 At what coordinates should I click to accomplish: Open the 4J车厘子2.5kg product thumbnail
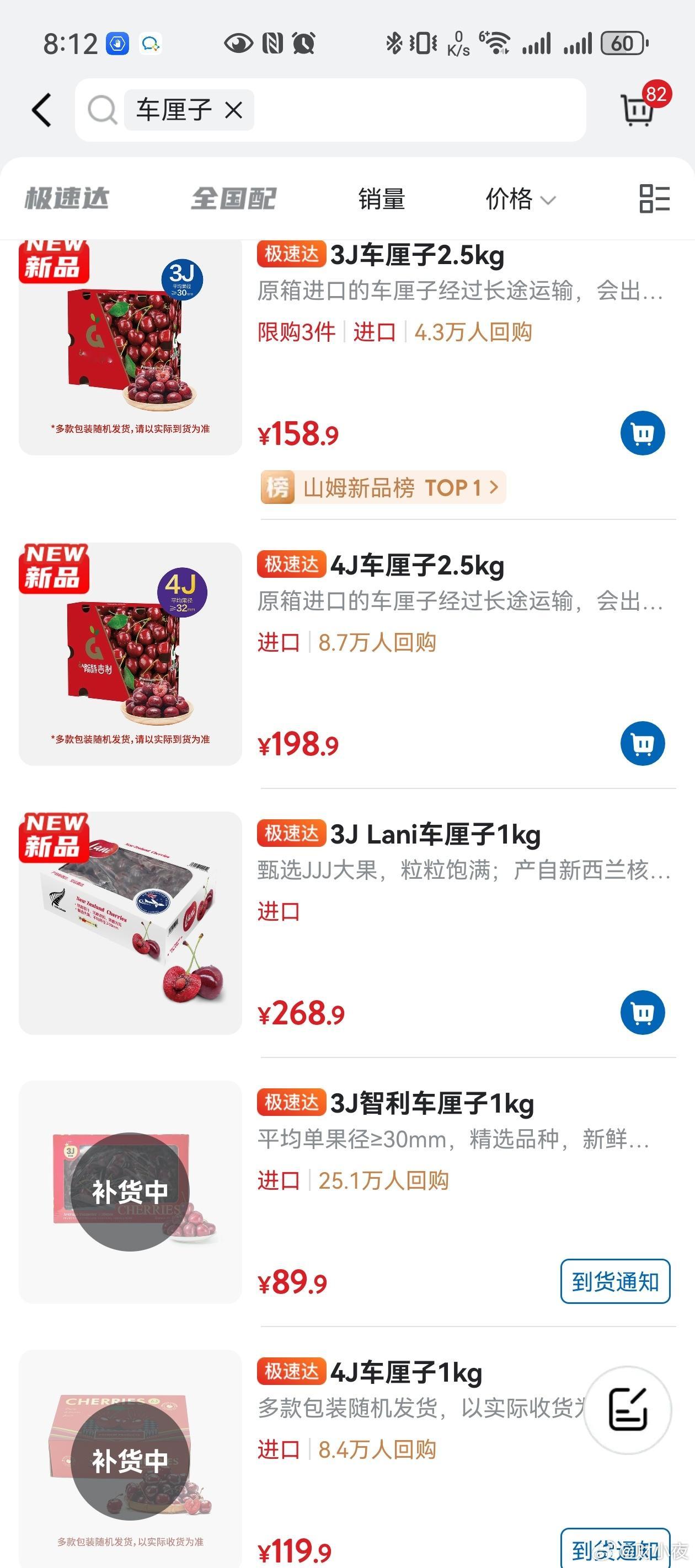pos(130,655)
